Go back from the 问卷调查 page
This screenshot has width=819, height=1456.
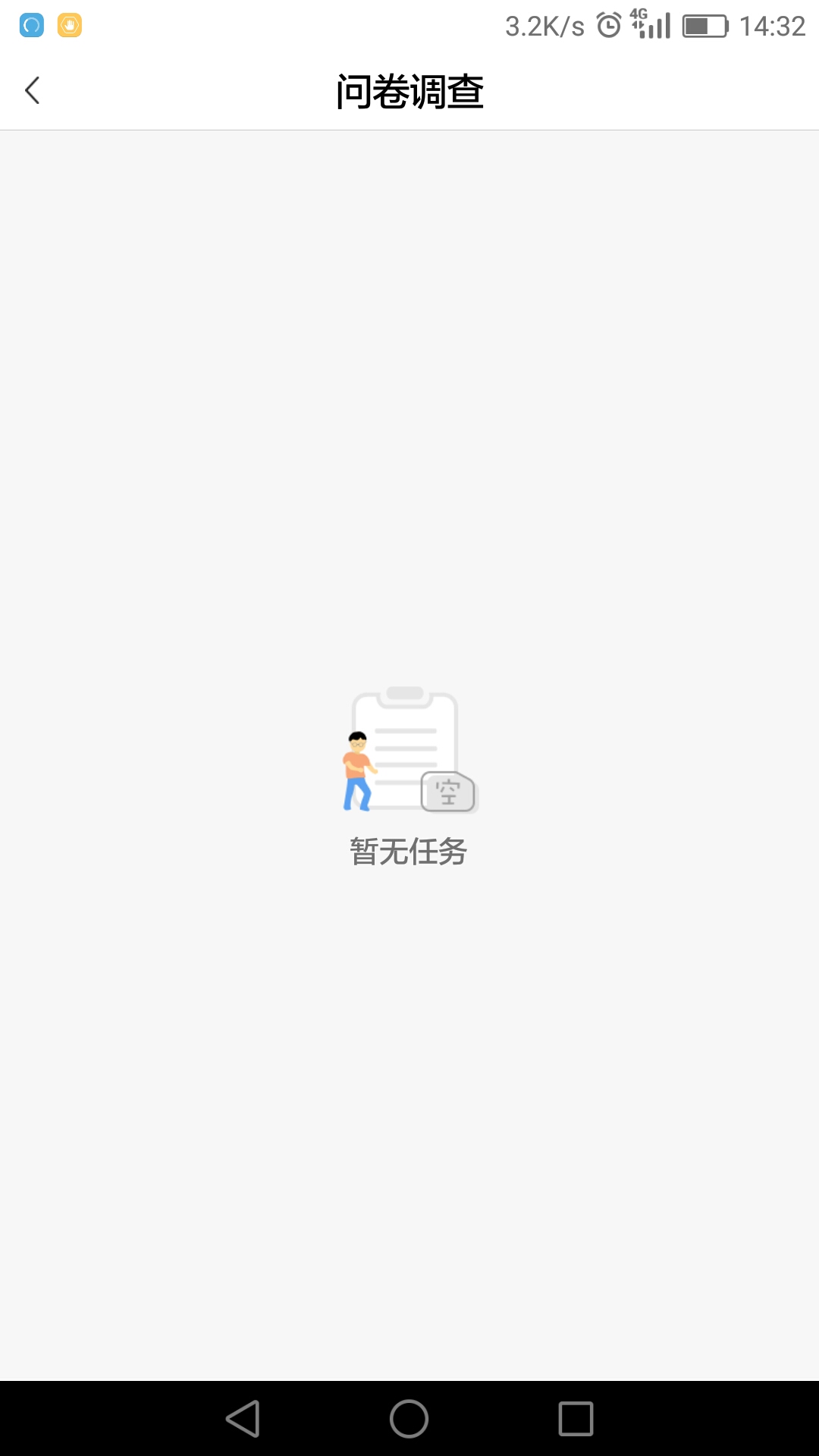32,90
